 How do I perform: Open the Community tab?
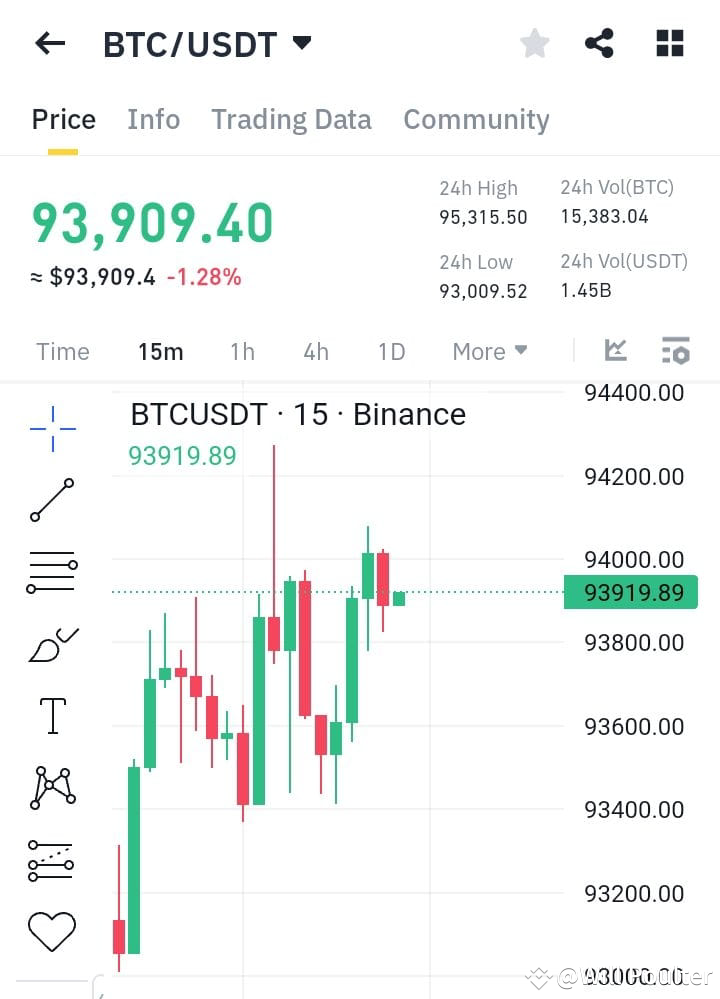coord(476,119)
